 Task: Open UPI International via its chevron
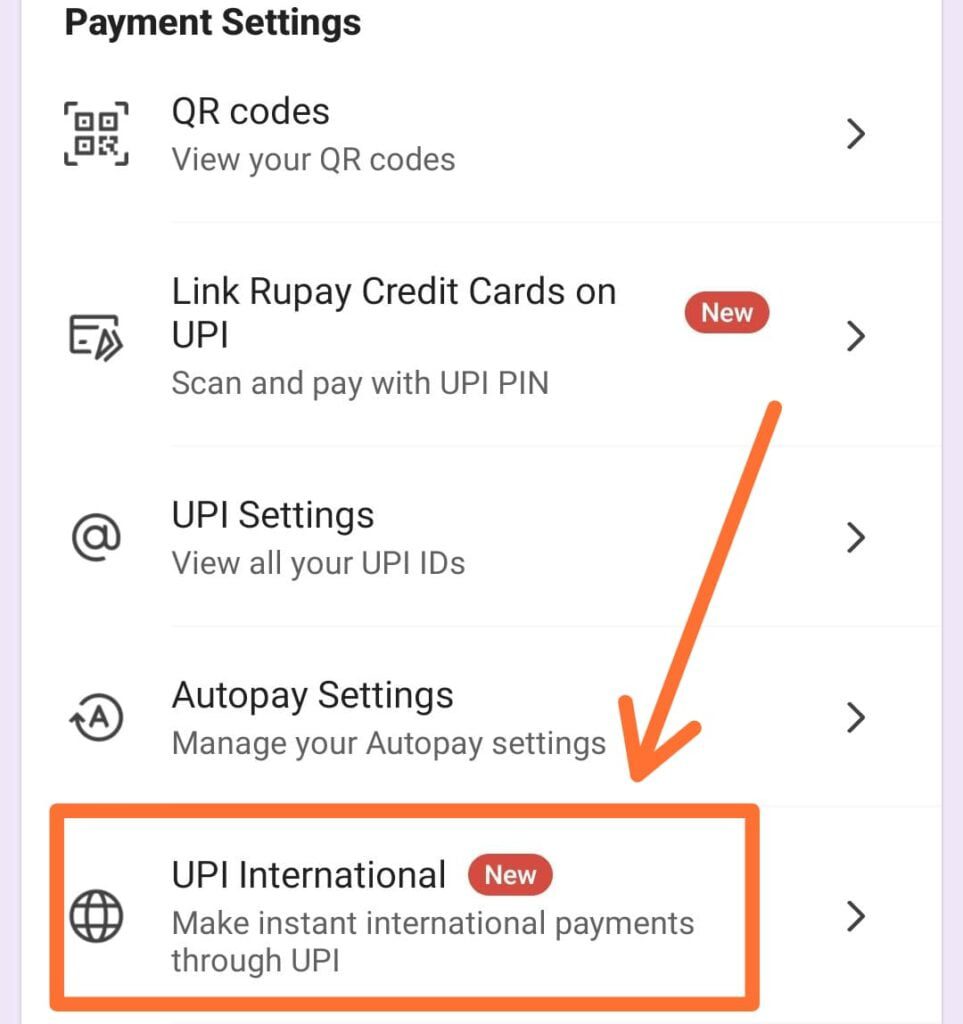(856, 914)
